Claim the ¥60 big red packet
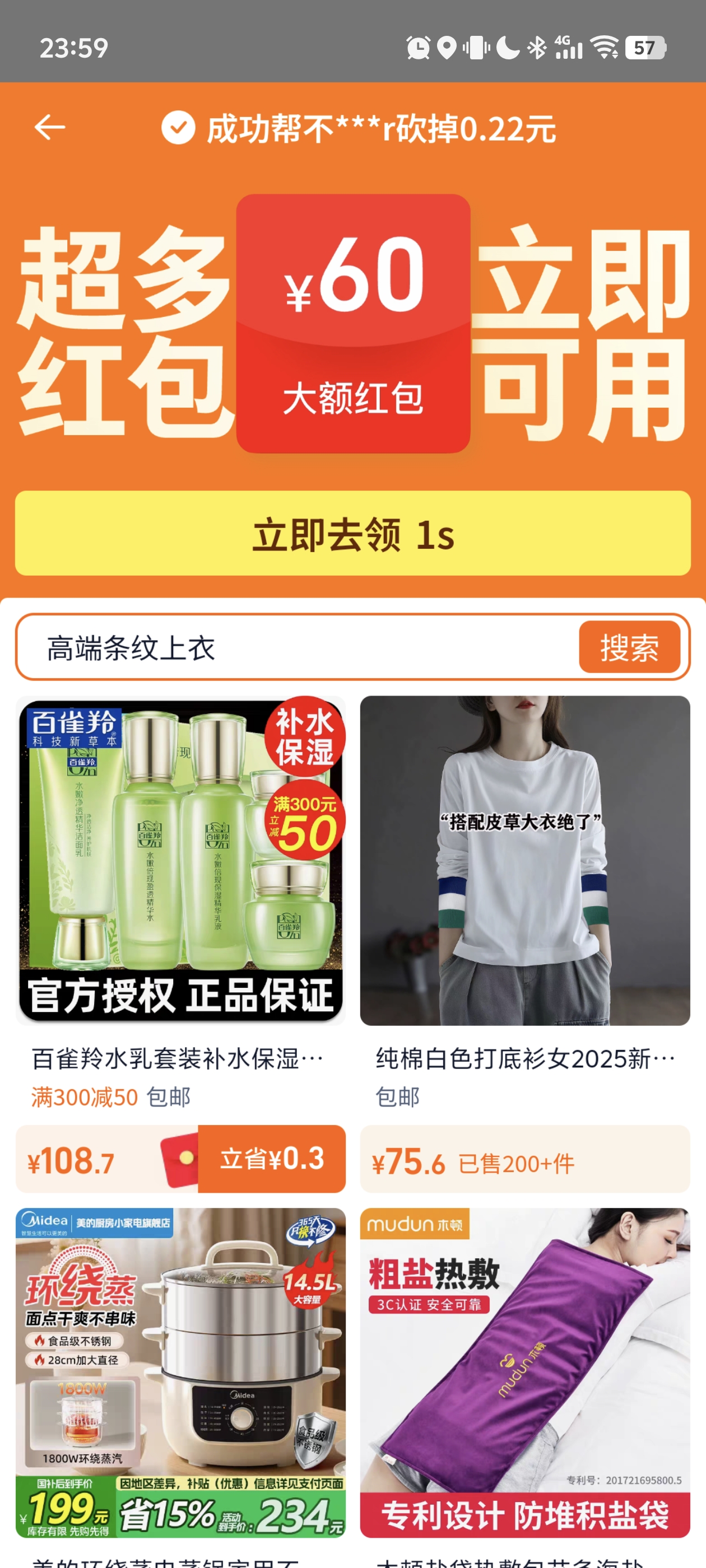Image resolution: width=706 pixels, height=1568 pixels. [352, 323]
